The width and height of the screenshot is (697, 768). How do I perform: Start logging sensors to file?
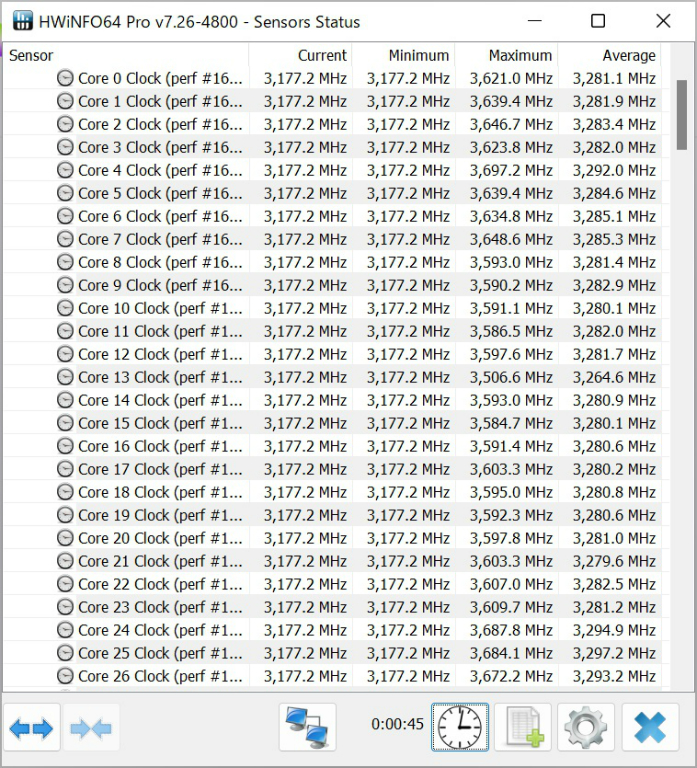tap(523, 728)
